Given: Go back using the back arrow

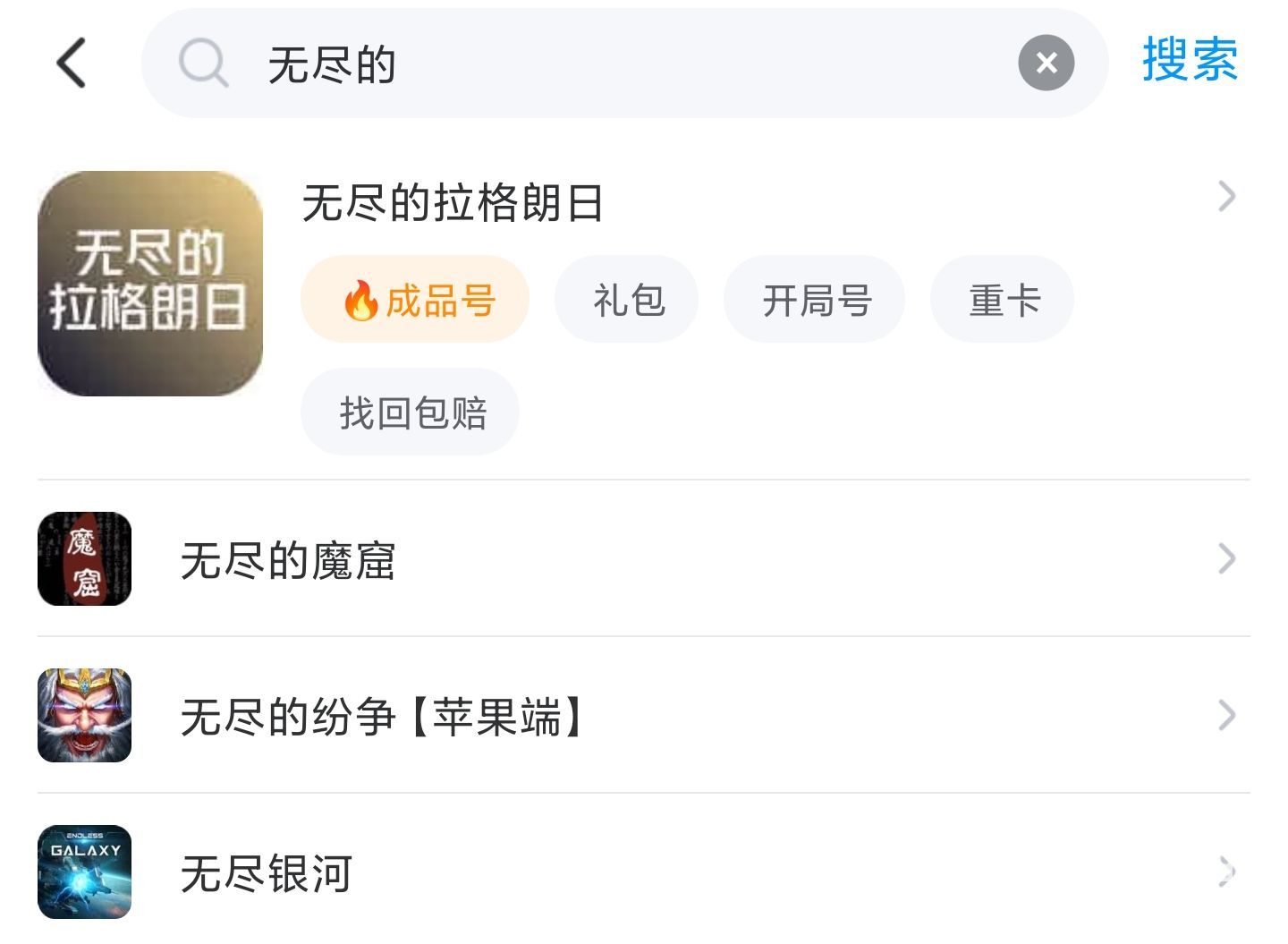Looking at the screenshot, I should pos(72,63).
